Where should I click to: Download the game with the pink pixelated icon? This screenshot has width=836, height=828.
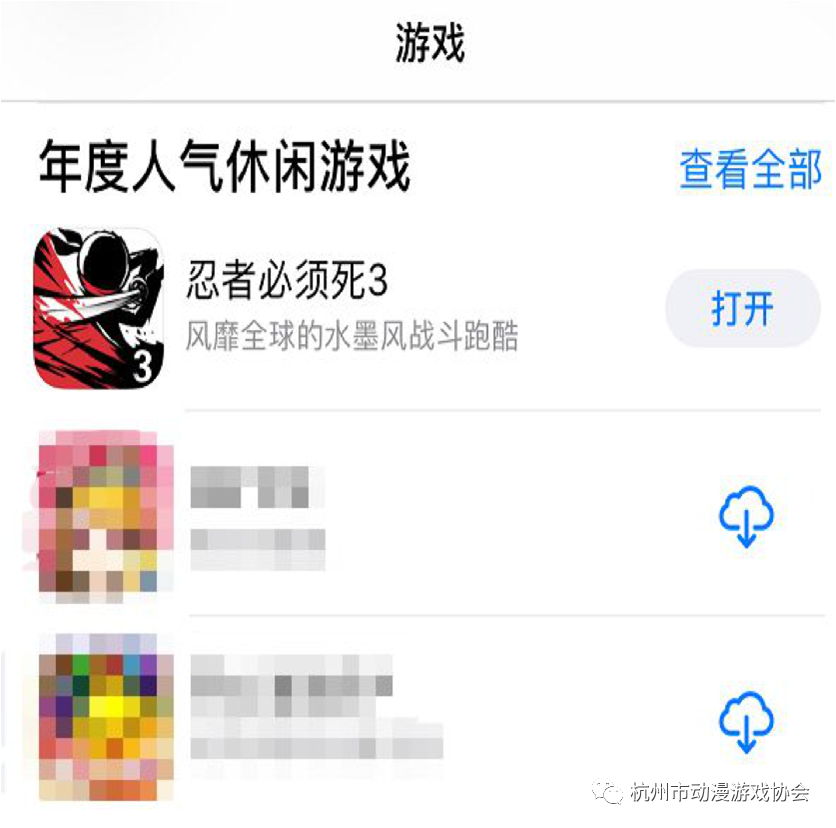746,516
